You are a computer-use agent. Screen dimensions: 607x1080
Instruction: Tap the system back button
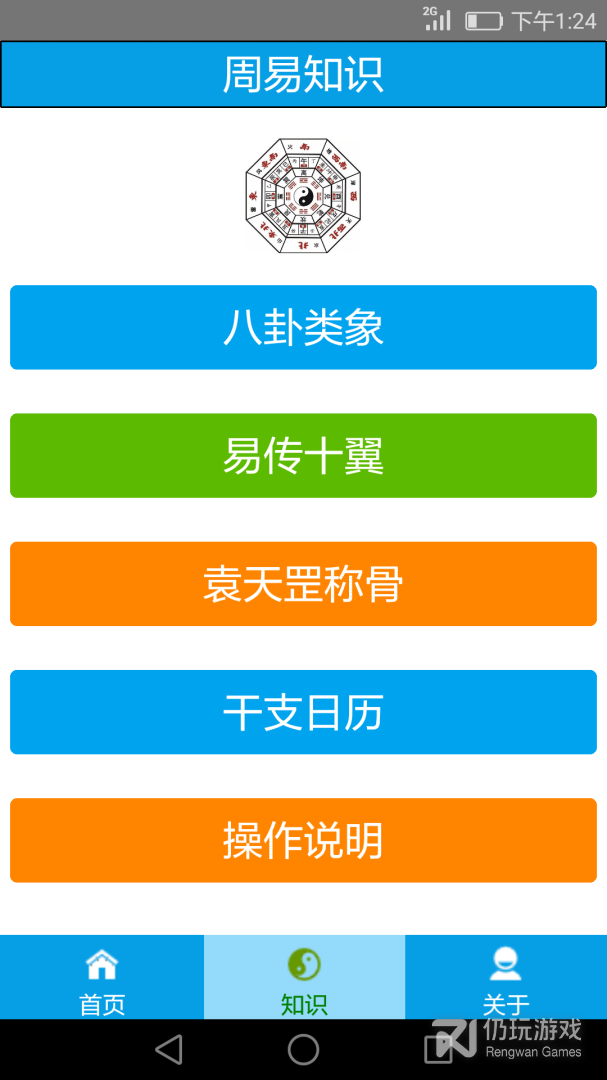click(169, 1049)
